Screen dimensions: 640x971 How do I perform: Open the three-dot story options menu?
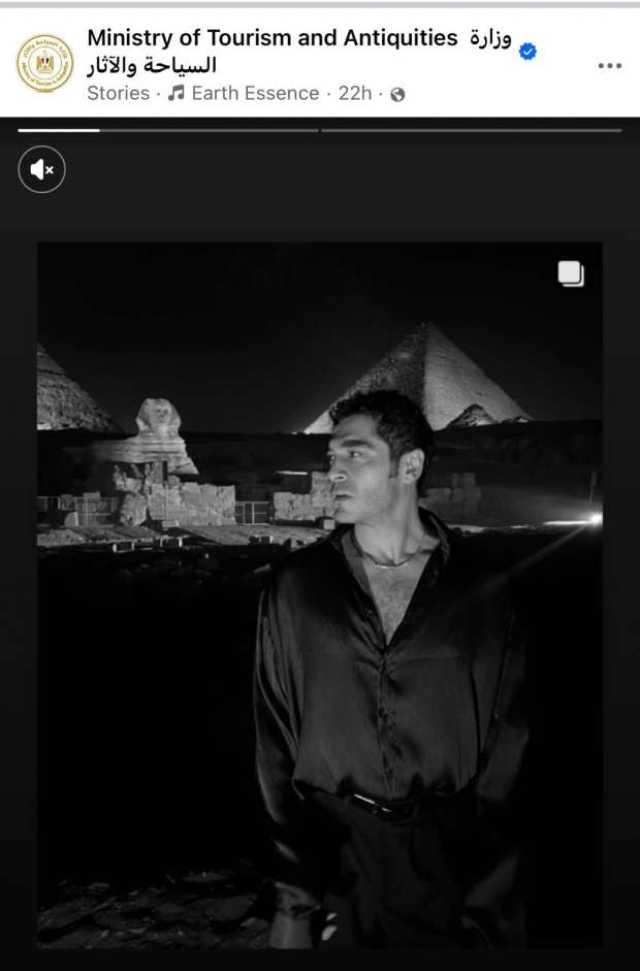coord(609,65)
